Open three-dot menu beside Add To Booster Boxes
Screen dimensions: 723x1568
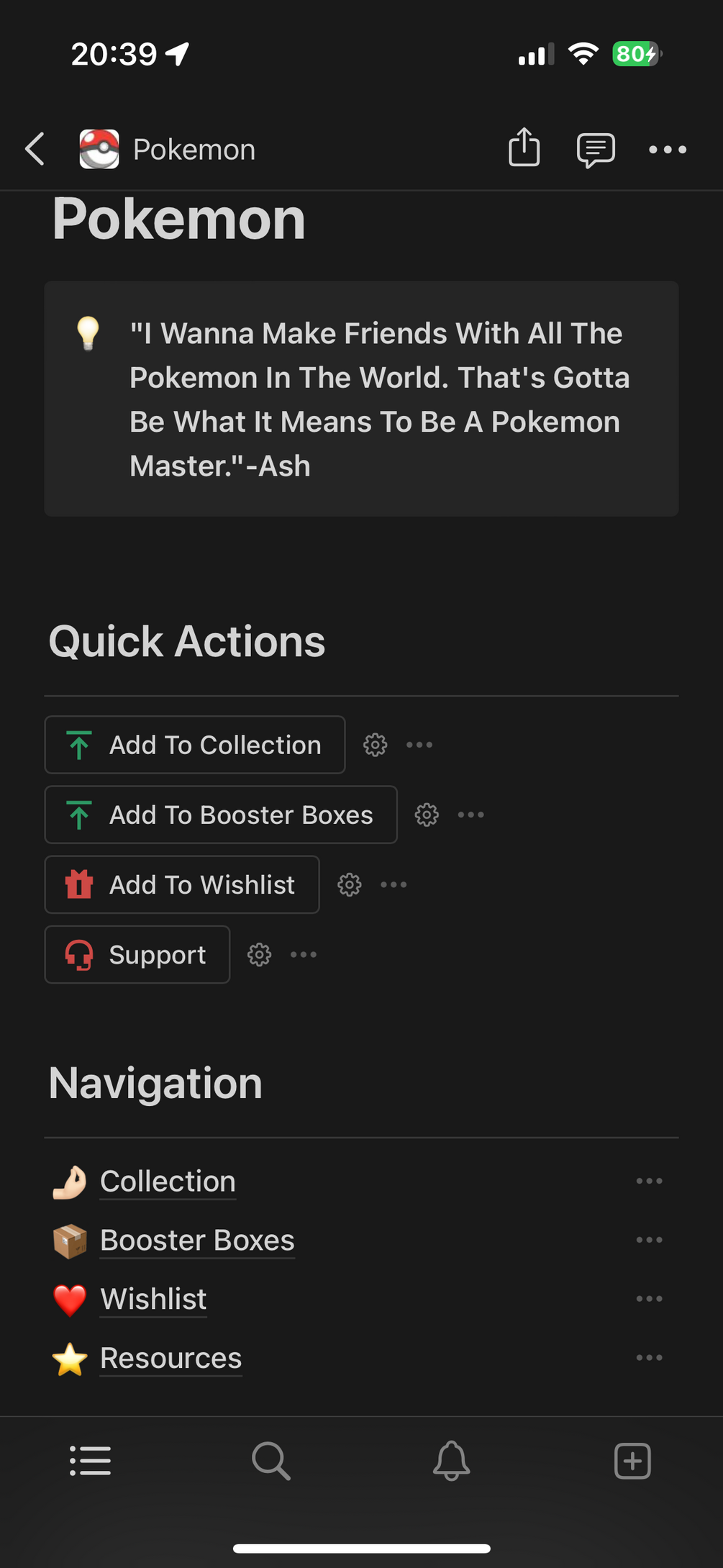click(x=471, y=815)
